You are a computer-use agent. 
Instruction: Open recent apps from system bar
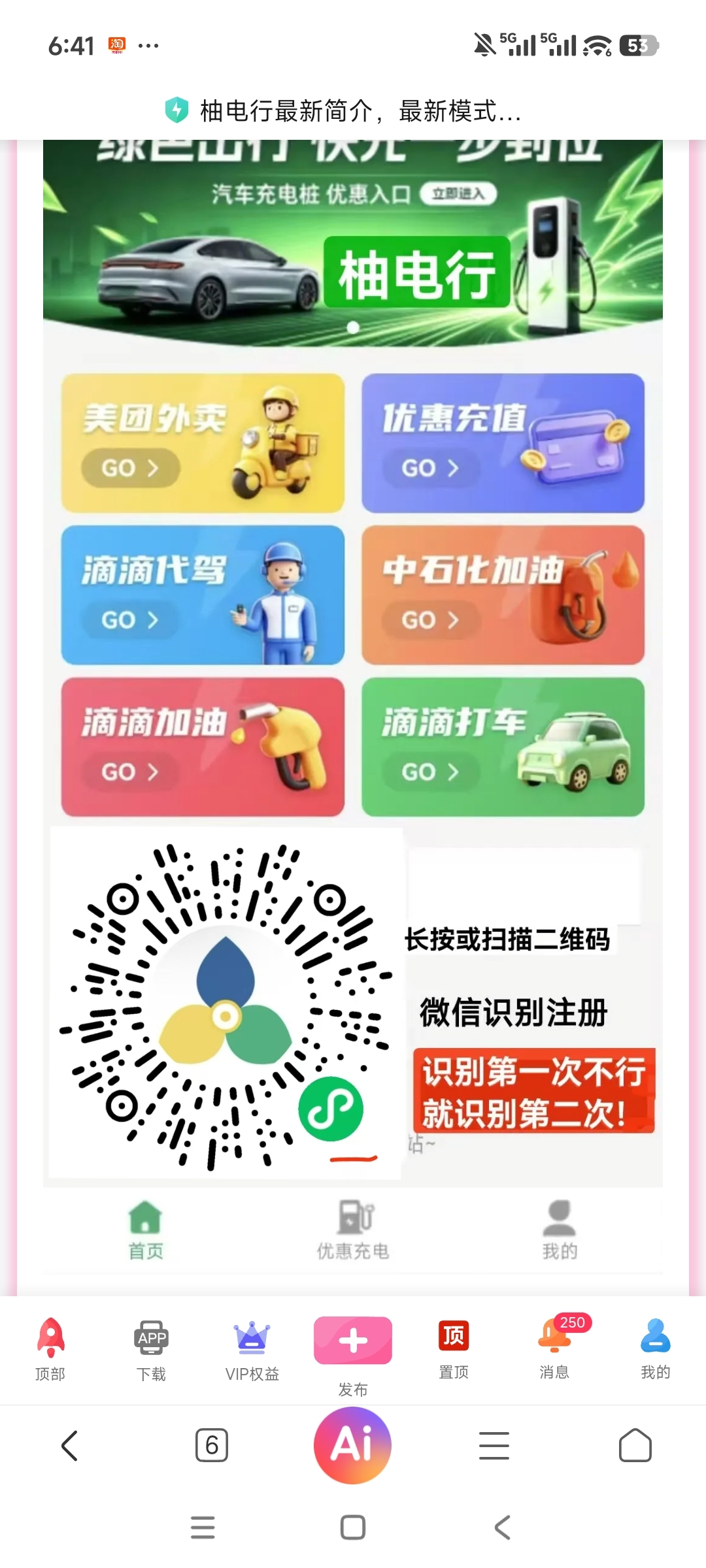tap(203, 1527)
